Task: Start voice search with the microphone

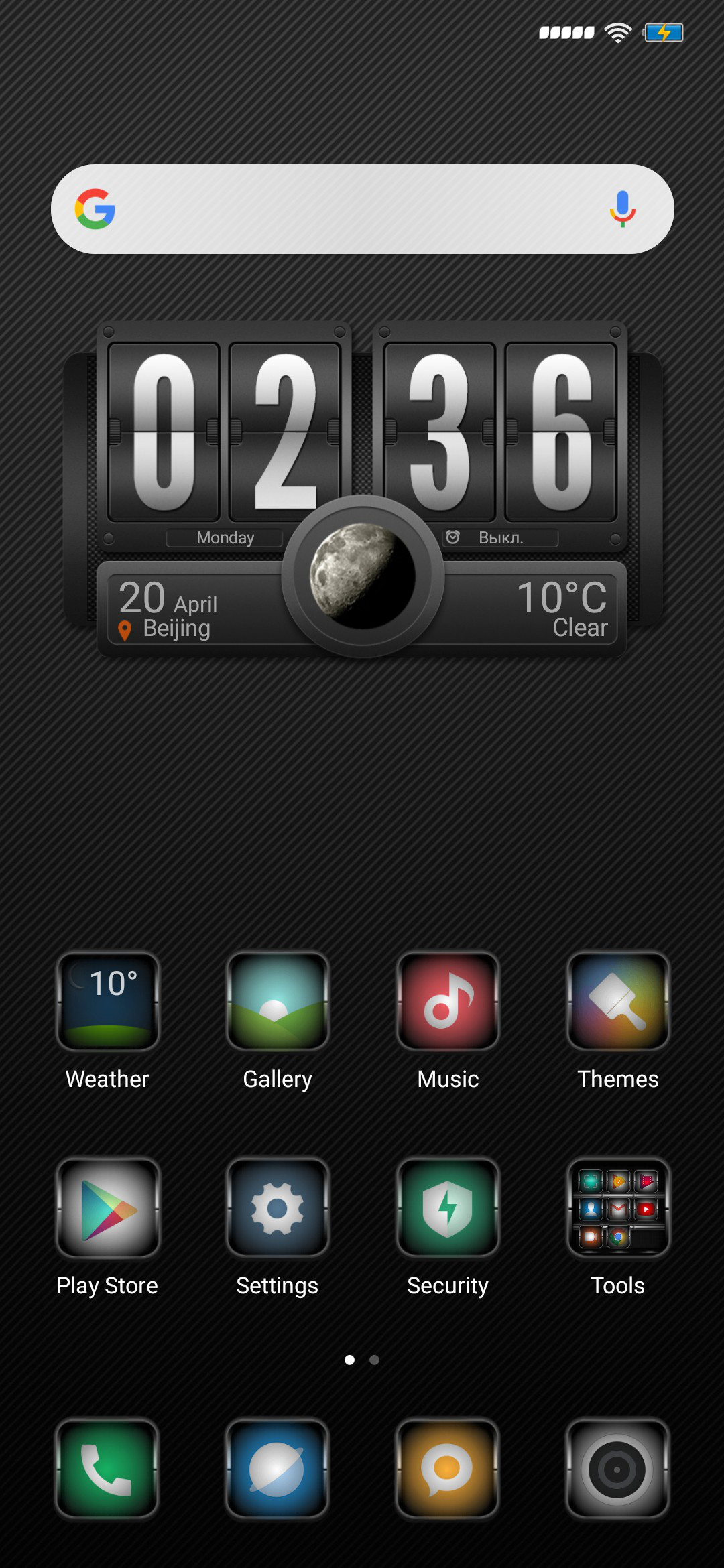Action: point(622,209)
